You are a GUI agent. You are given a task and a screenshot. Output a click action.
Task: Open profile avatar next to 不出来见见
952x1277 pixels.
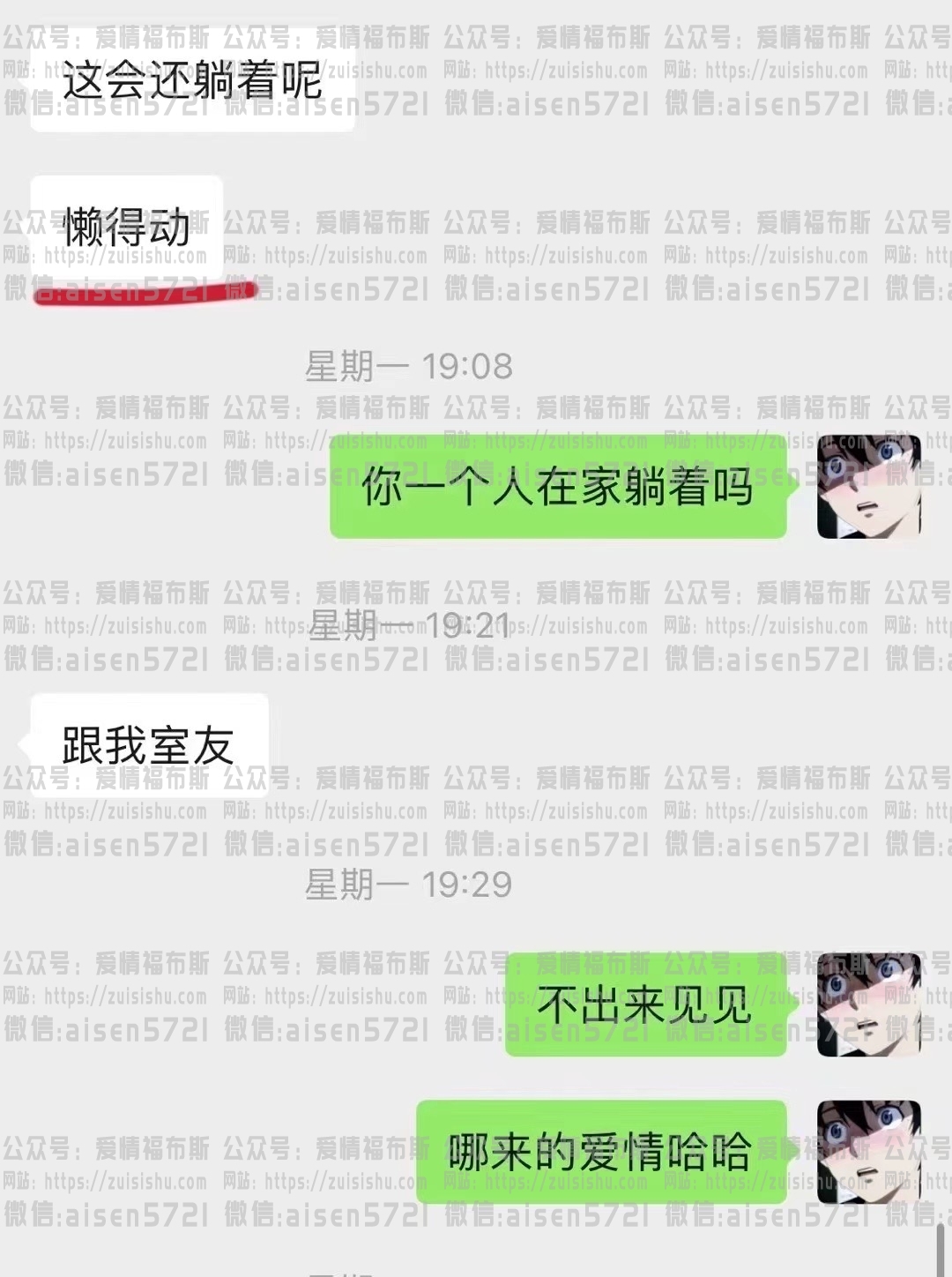[x=868, y=1004]
